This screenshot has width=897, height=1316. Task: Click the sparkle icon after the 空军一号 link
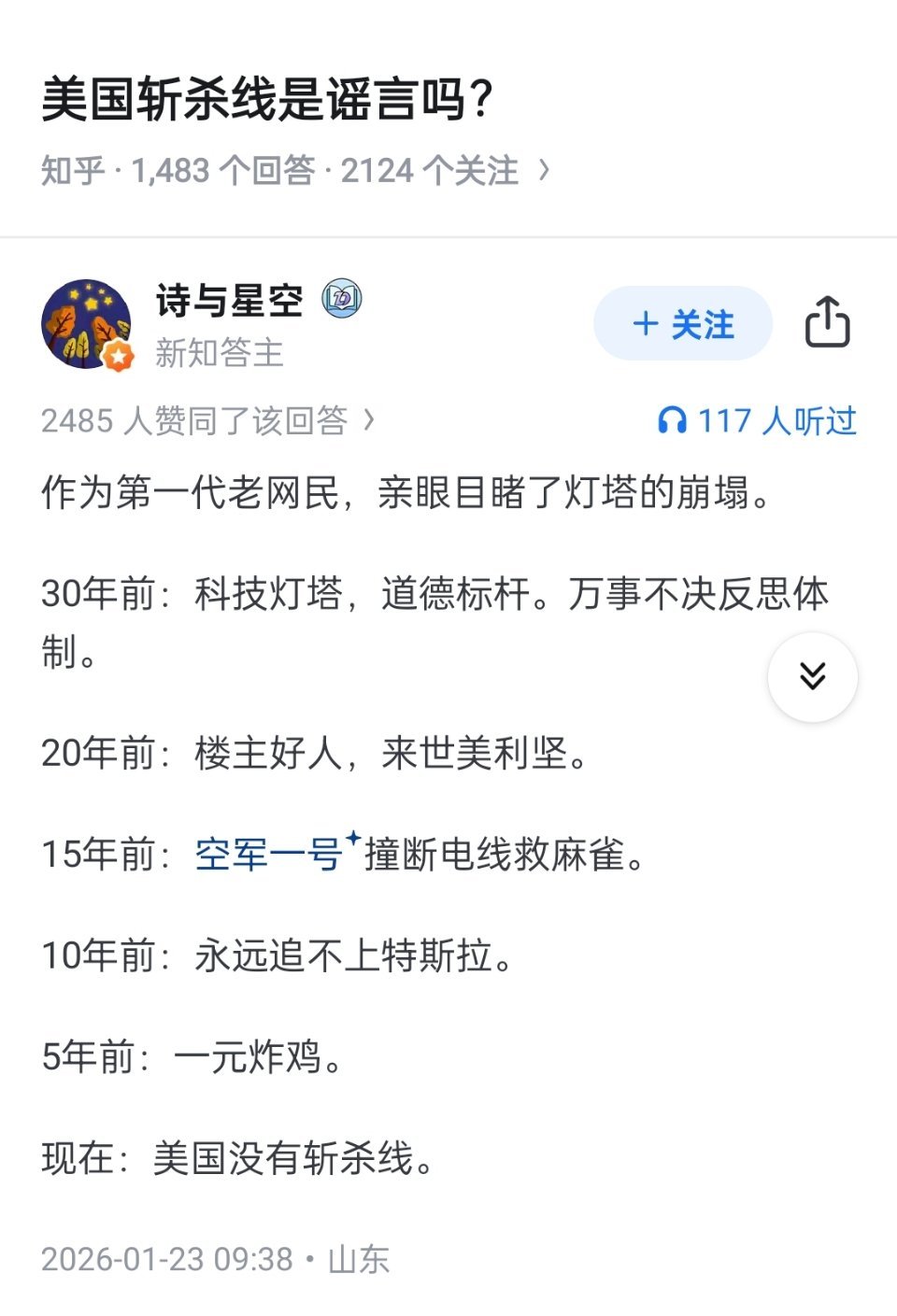(352, 838)
